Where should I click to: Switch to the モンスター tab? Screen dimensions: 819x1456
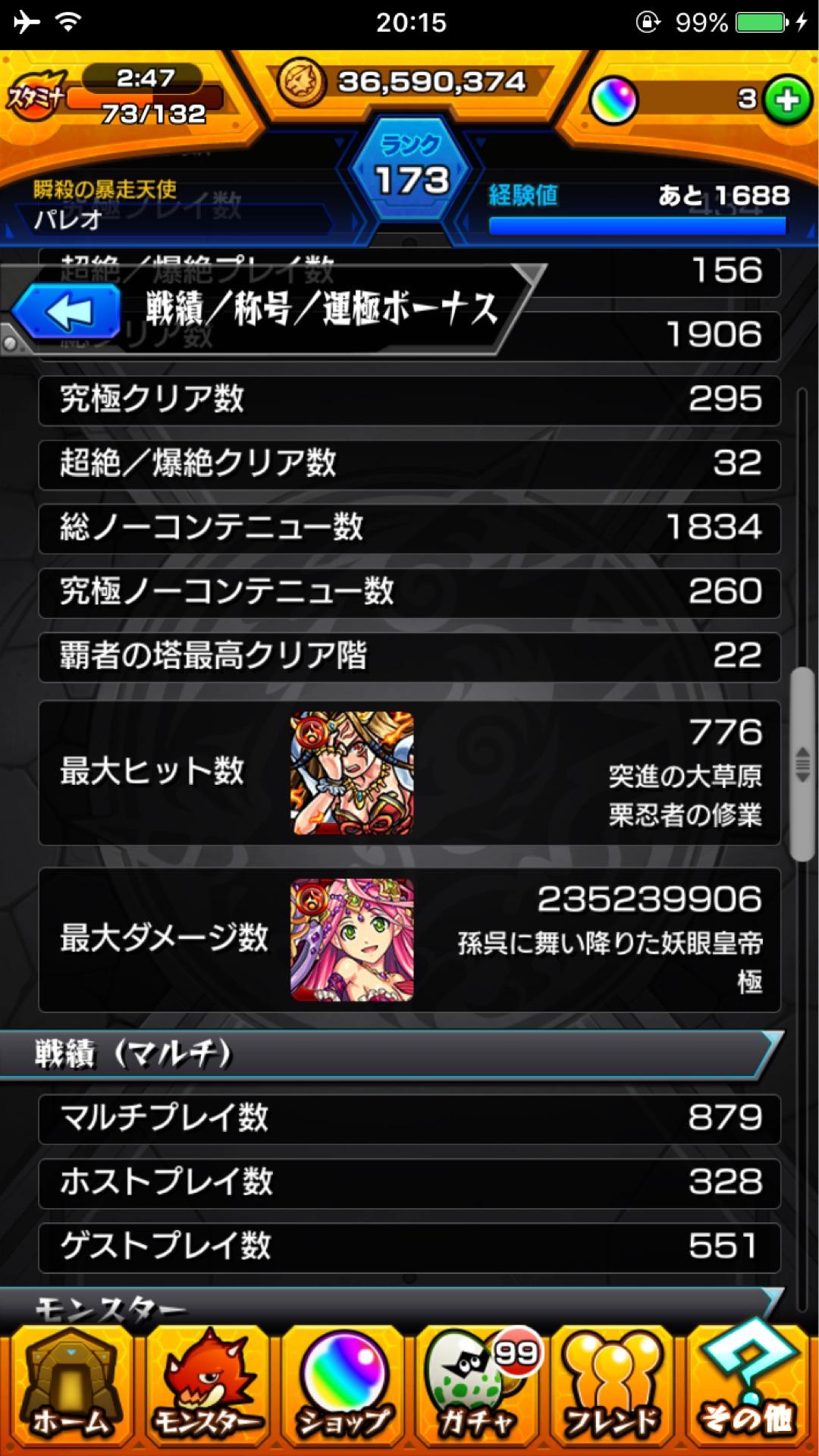(206, 1386)
